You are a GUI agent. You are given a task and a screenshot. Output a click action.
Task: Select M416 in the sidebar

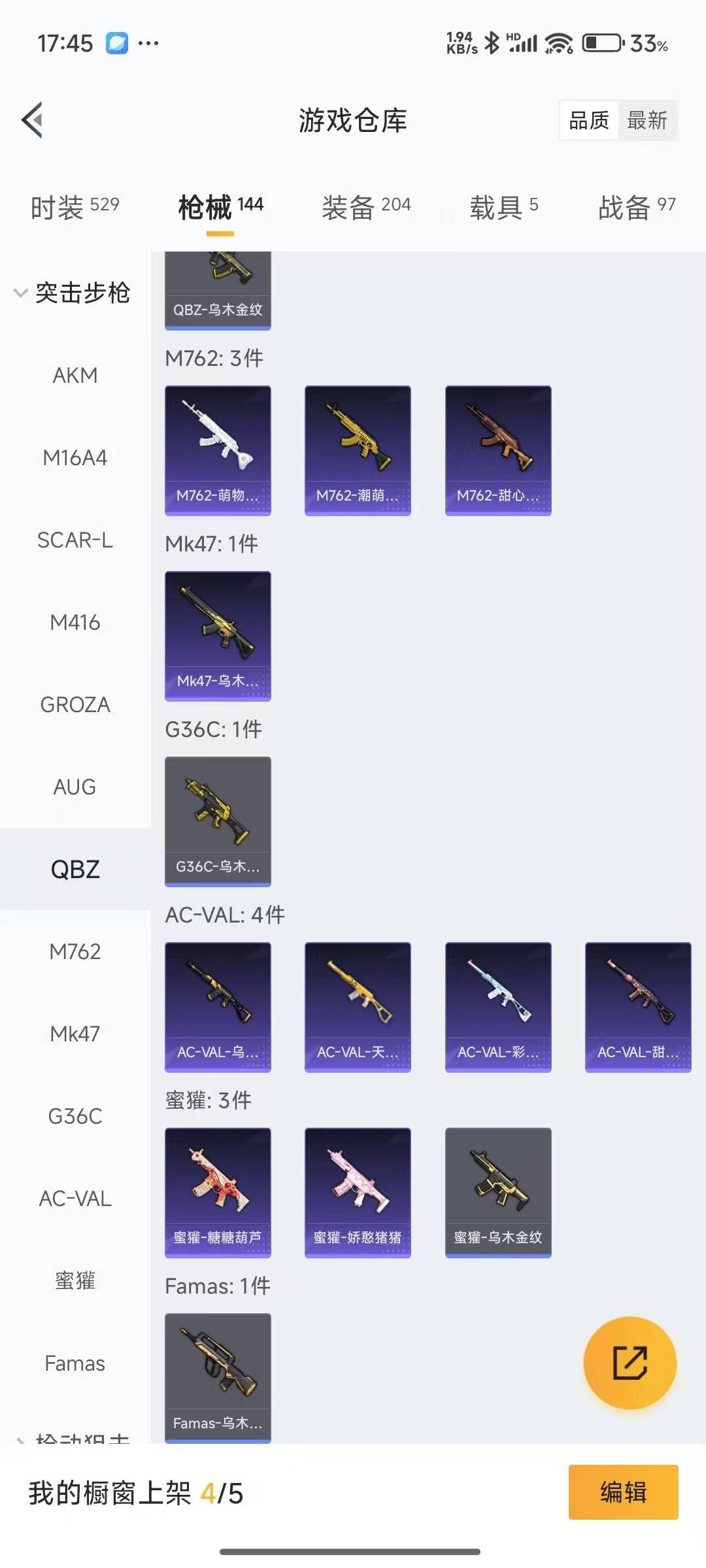click(x=75, y=623)
